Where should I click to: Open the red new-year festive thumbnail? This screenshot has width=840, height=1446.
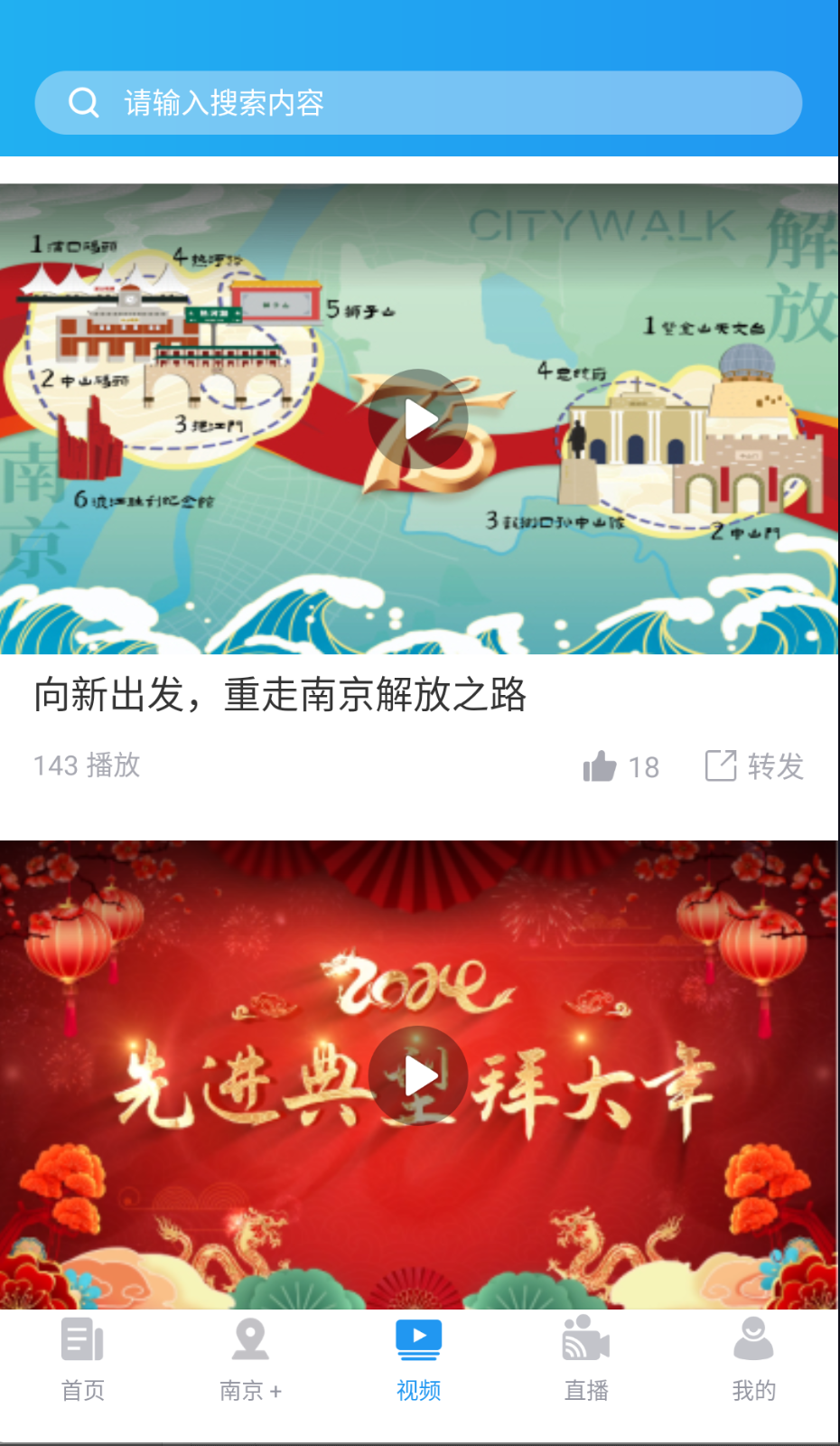419,1075
